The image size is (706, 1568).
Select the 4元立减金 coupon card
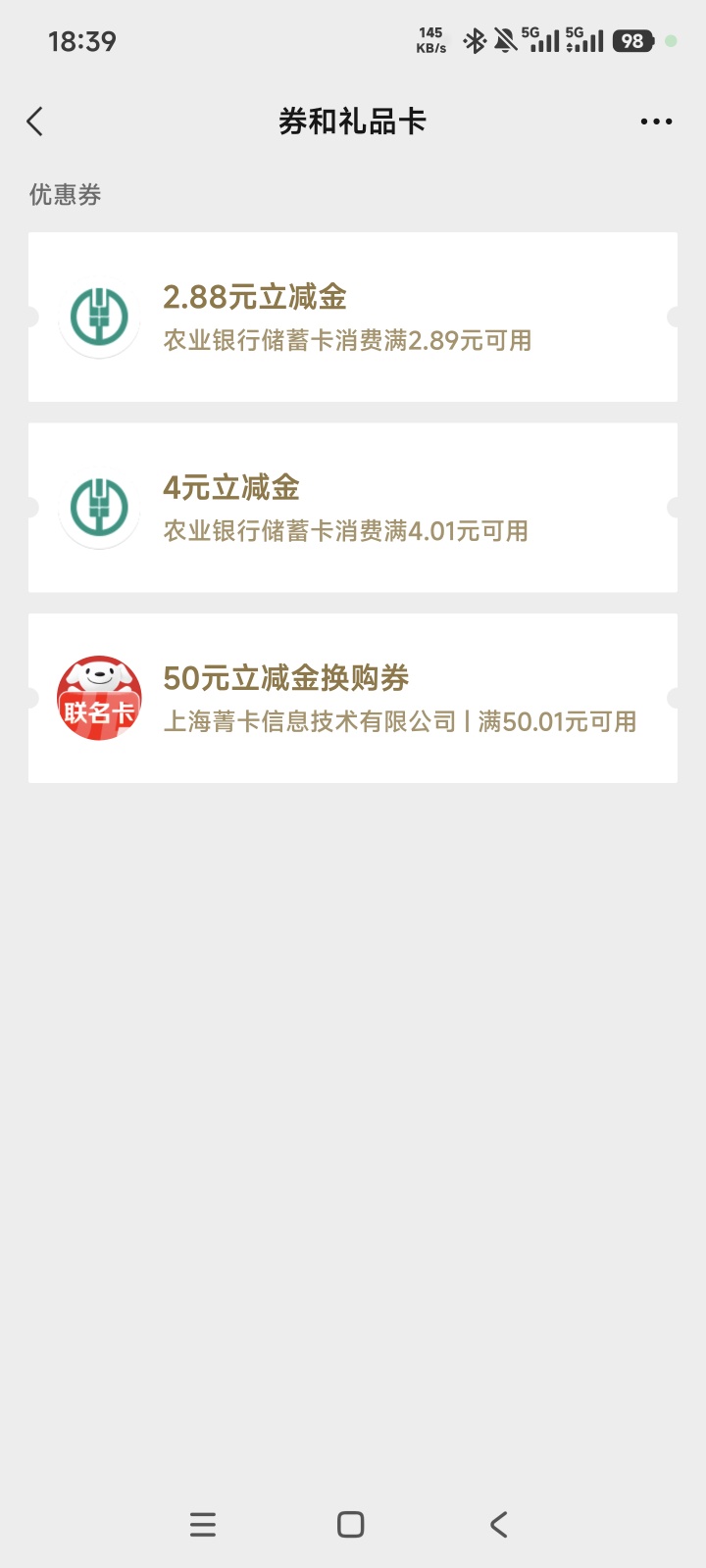(x=353, y=508)
